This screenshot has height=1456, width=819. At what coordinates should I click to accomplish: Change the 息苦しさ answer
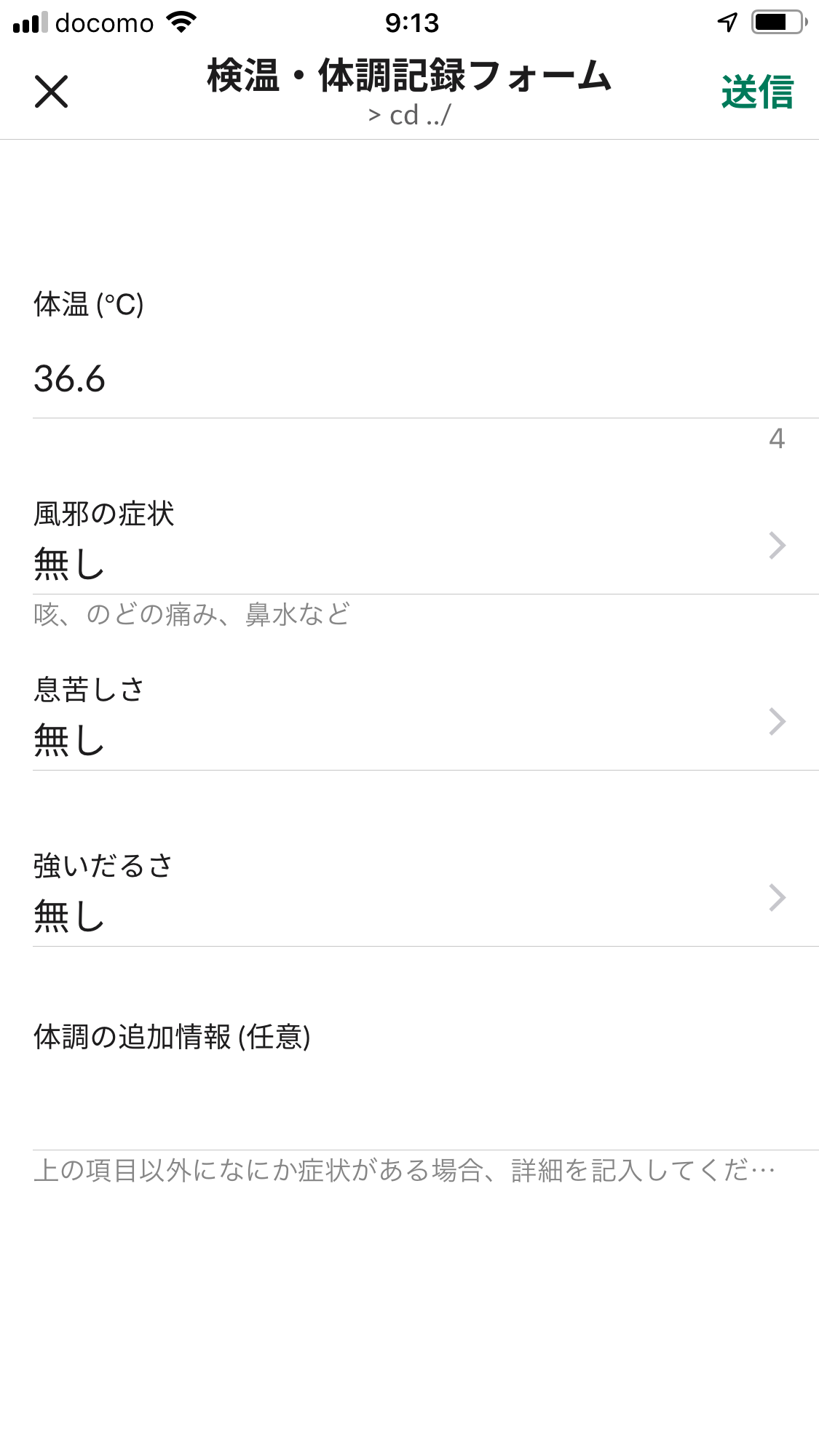408,722
